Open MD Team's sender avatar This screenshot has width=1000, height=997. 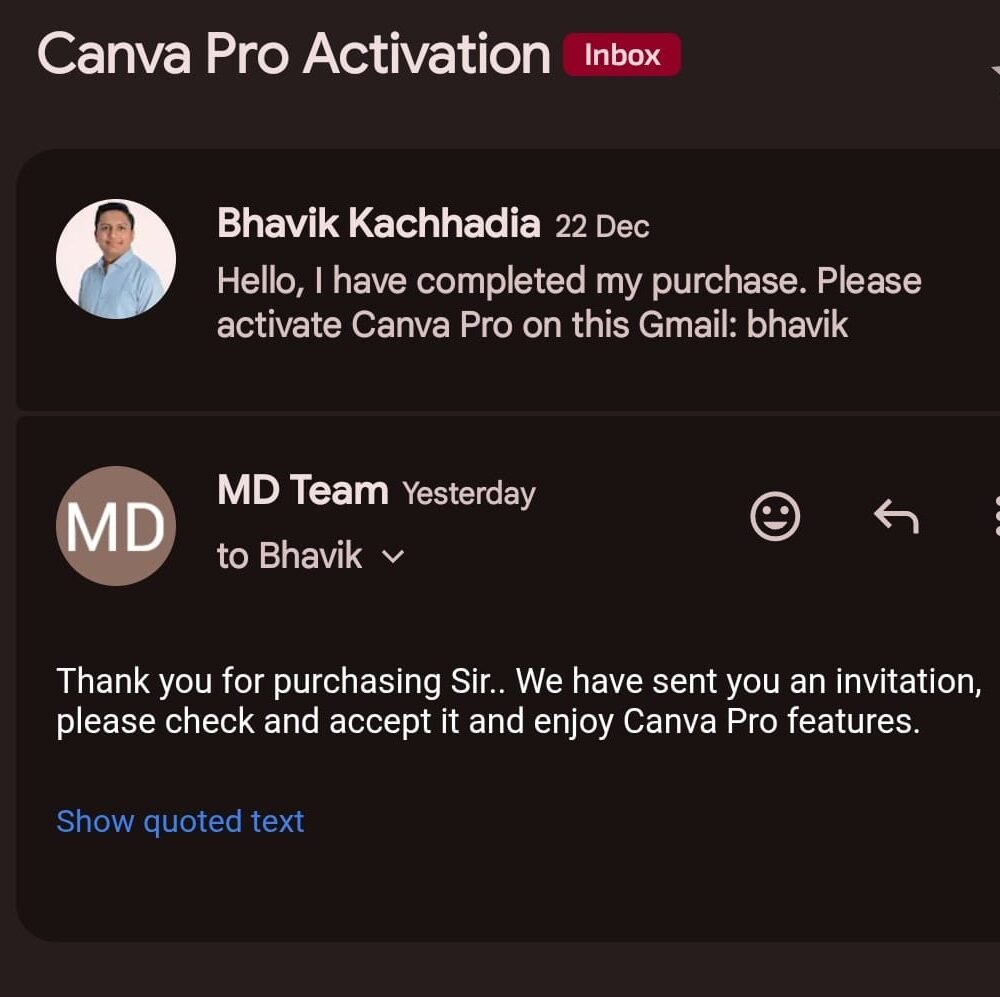point(116,526)
